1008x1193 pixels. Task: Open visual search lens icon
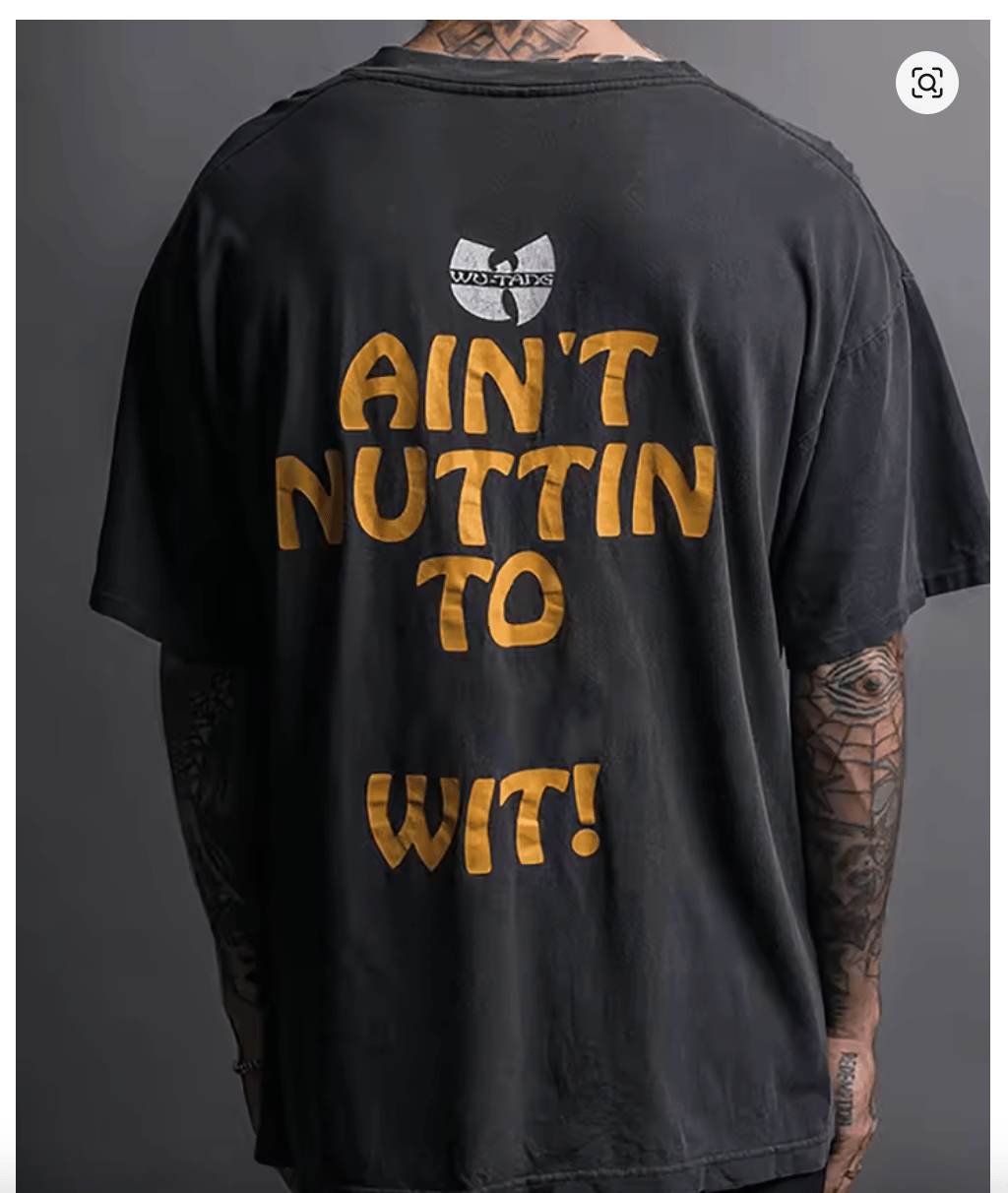(x=926, y=83)
